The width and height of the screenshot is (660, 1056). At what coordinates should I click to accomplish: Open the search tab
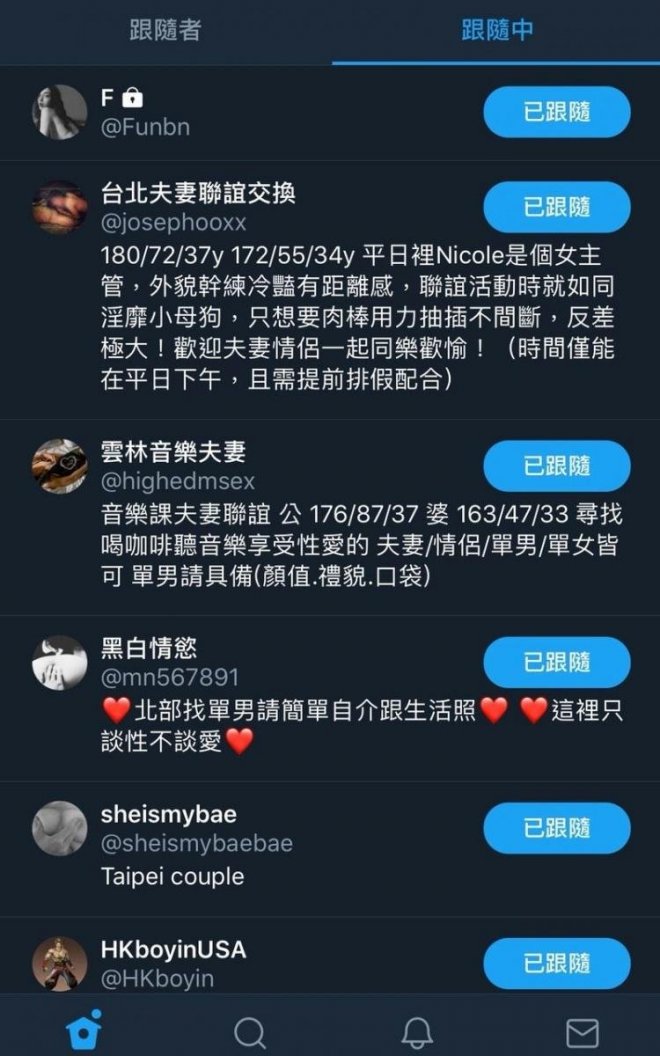(x=250, y=1032)
